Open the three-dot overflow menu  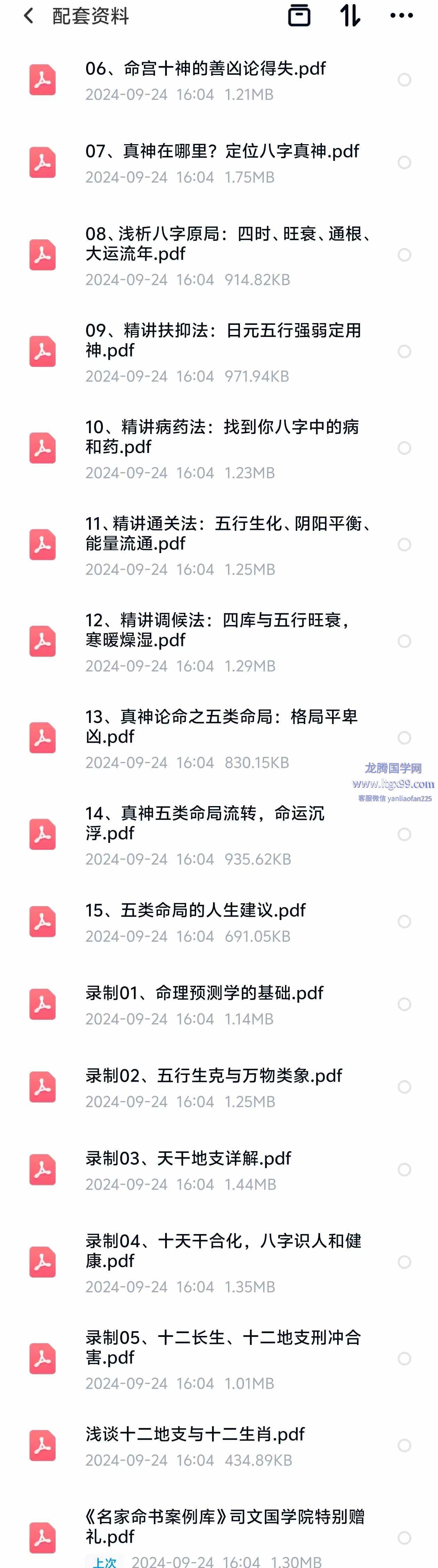401,16
